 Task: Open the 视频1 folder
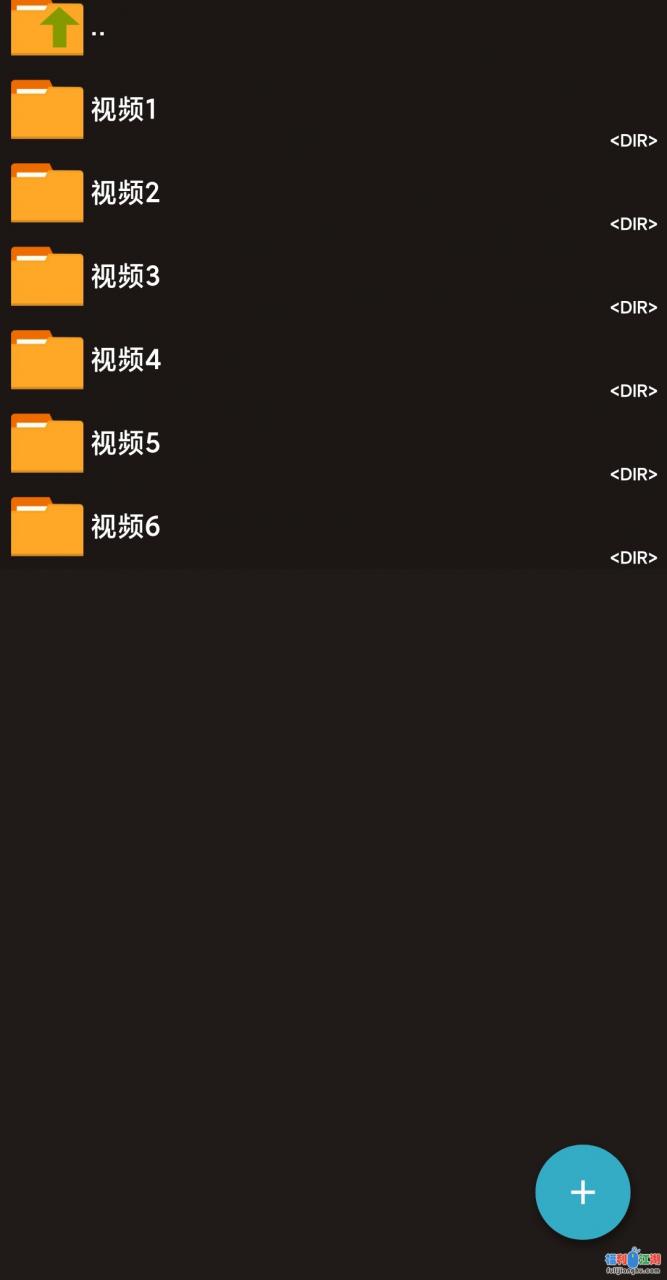[124, 109]
